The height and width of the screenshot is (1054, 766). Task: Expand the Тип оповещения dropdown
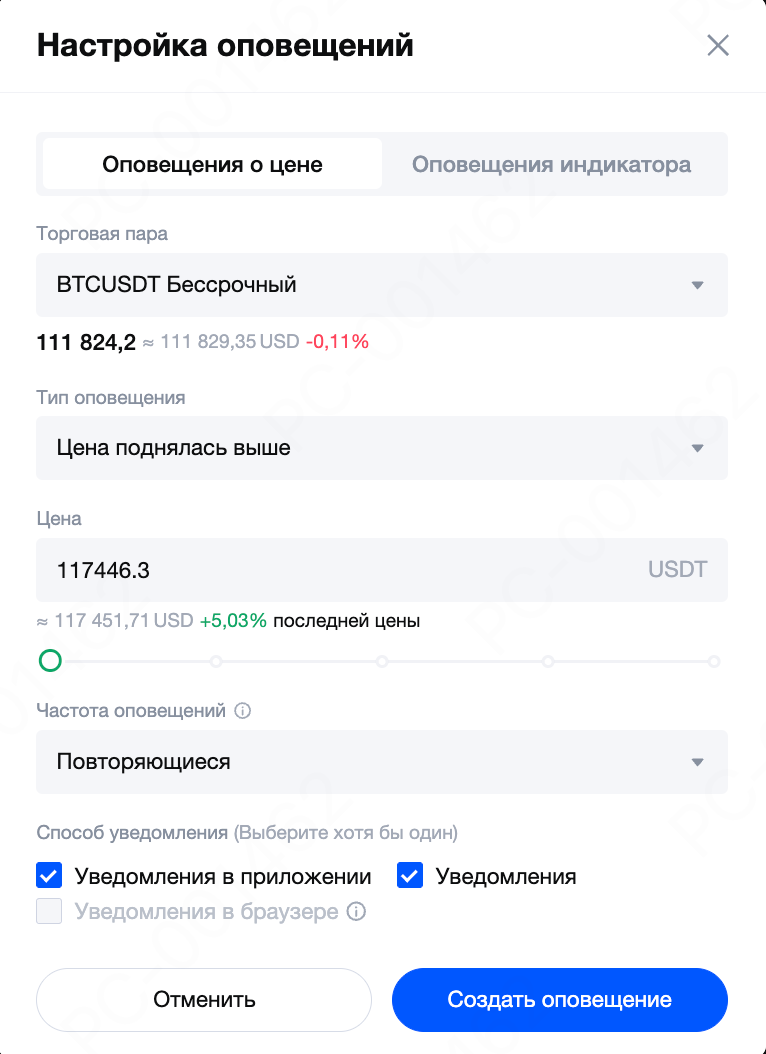click(x=382, y=448)
